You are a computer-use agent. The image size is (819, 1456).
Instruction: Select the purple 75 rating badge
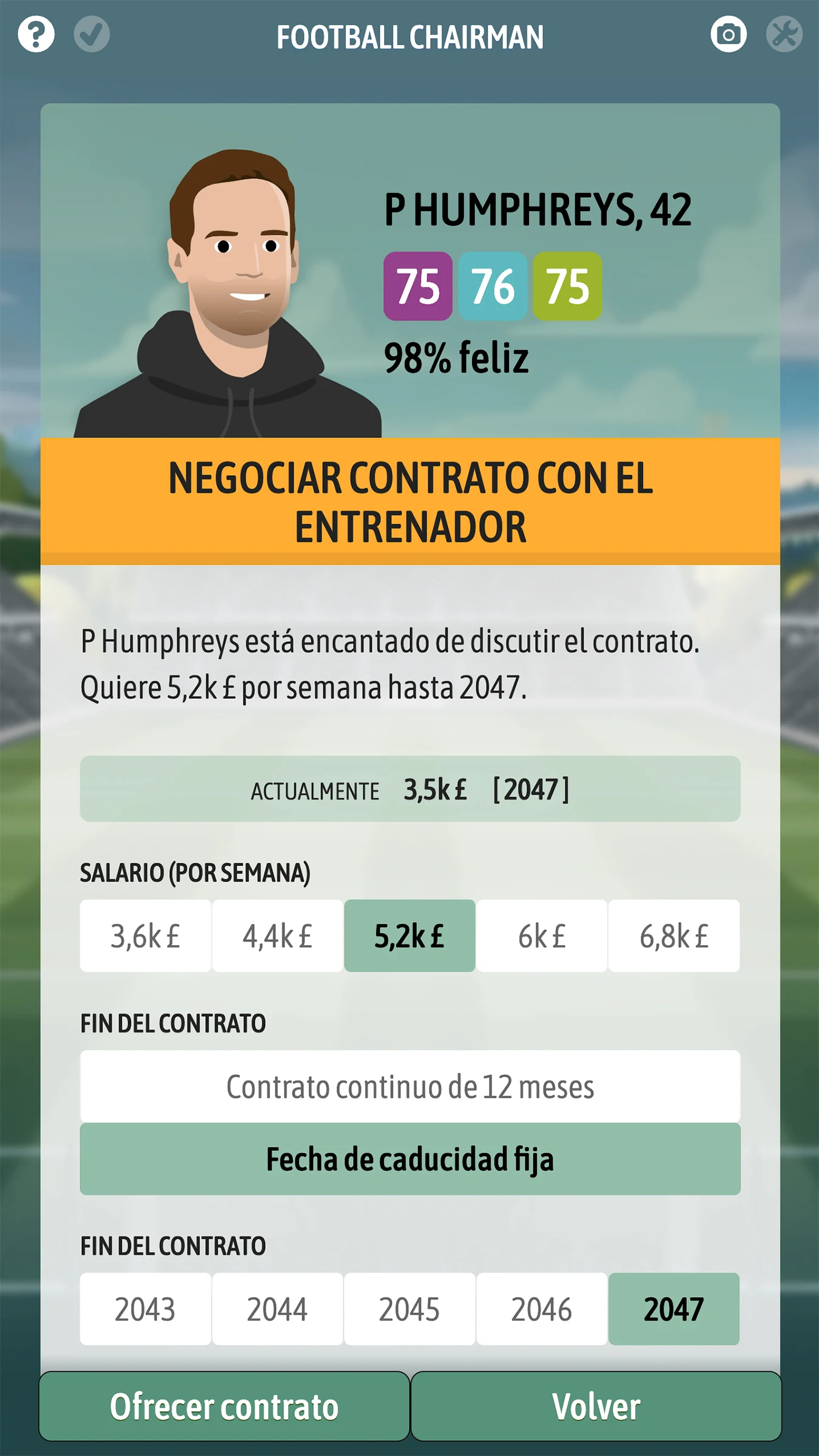(x=419, y=286)
